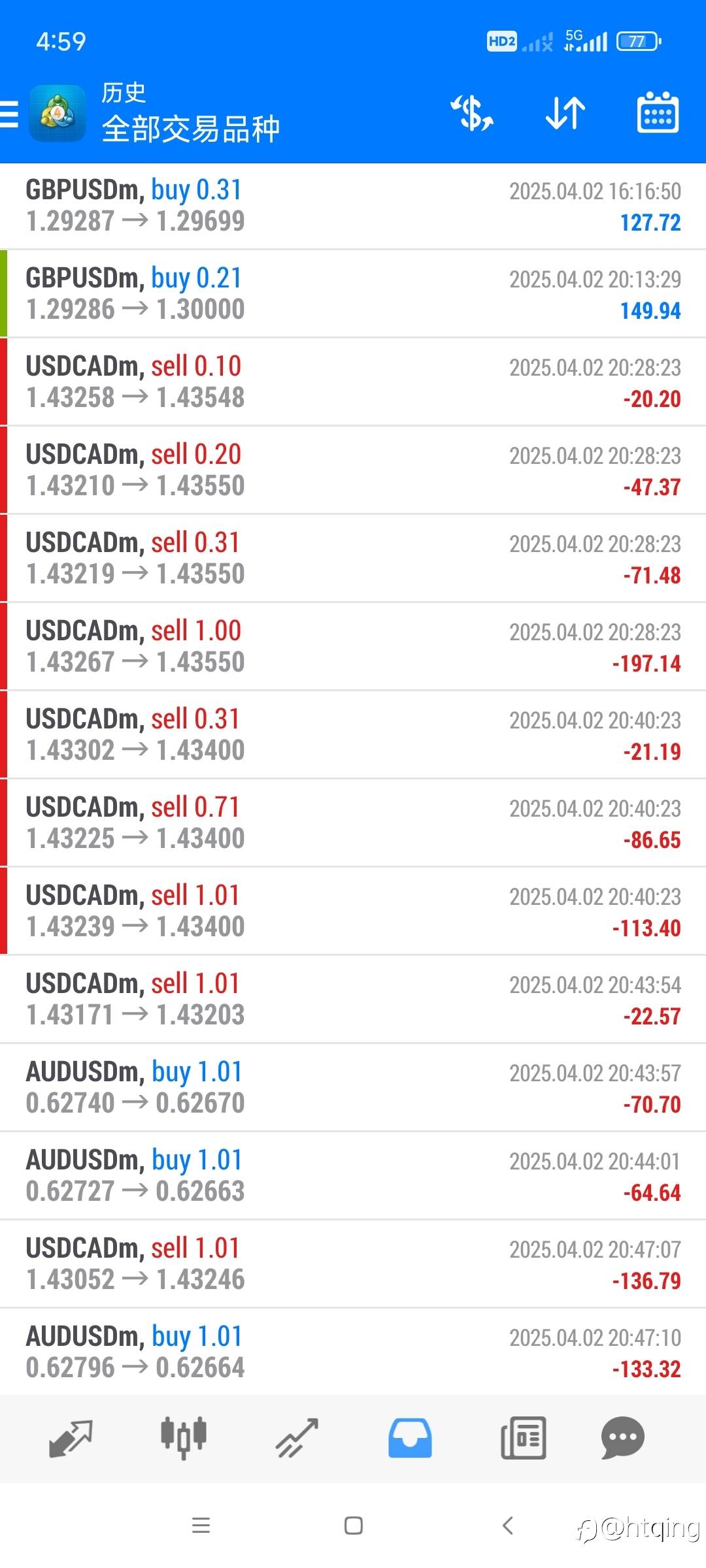Switch to the News tab
The width and height of the screenshot is (706, 1568).
click(x=523, y=1439)
